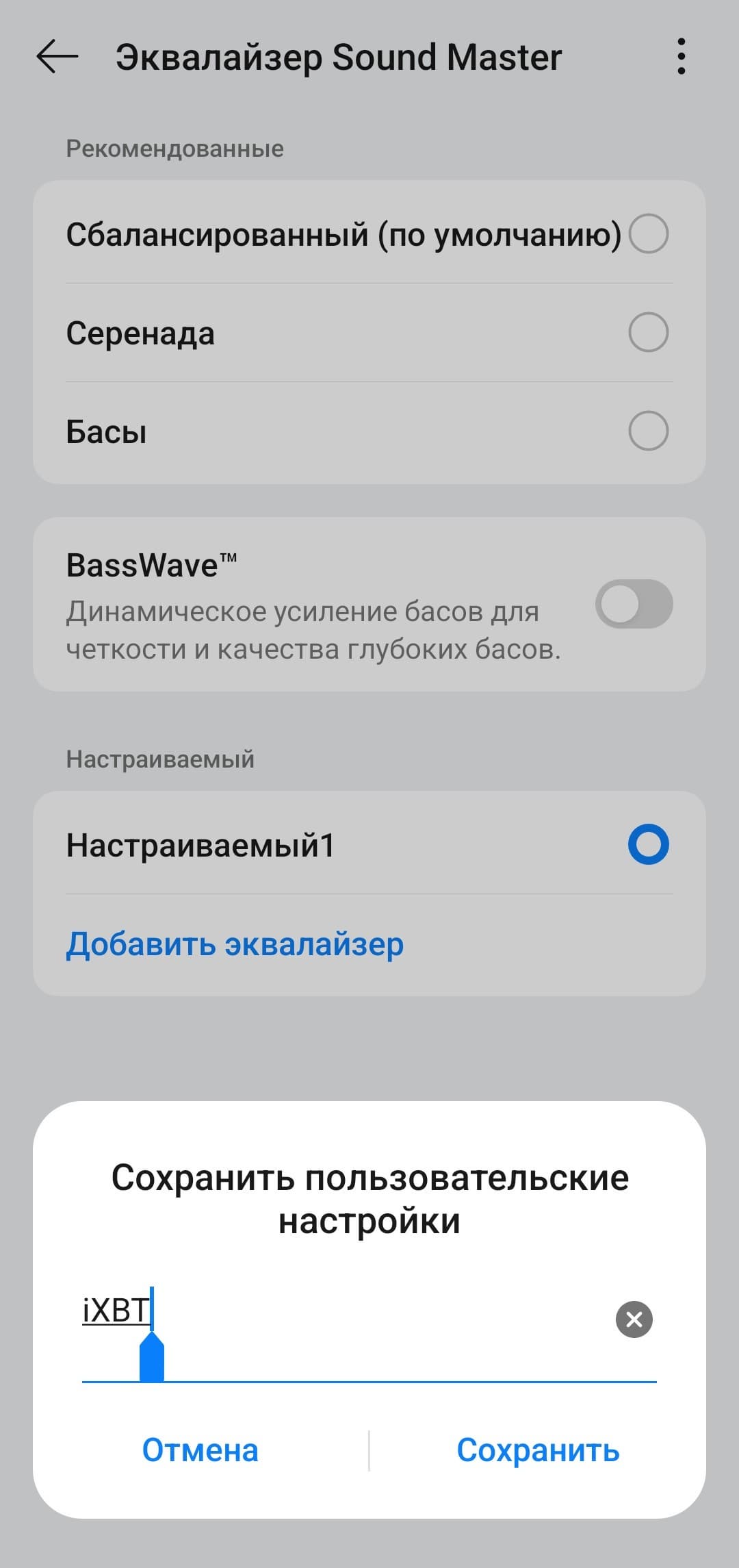The height and width of the screenshot is (1568, 739).
Task: Go back with the arrow icon
Action: (x=57, y=56)
